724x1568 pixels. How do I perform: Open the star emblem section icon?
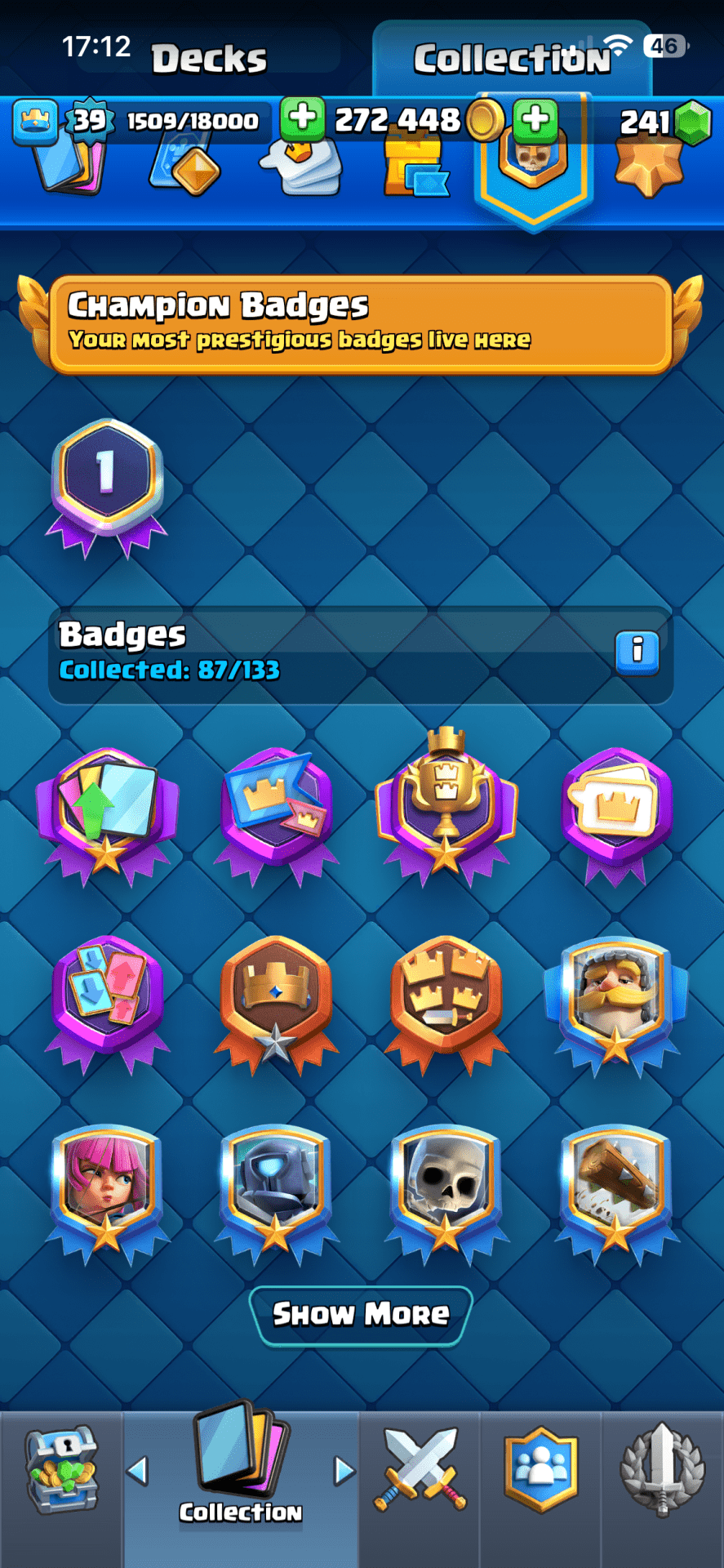tap(648, 167)
